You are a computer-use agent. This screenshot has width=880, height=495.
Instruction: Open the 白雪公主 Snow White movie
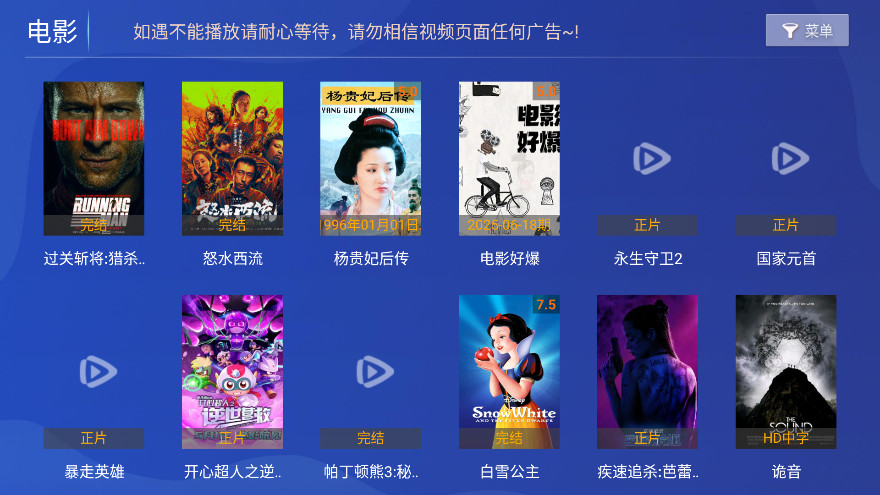(509, 372)
